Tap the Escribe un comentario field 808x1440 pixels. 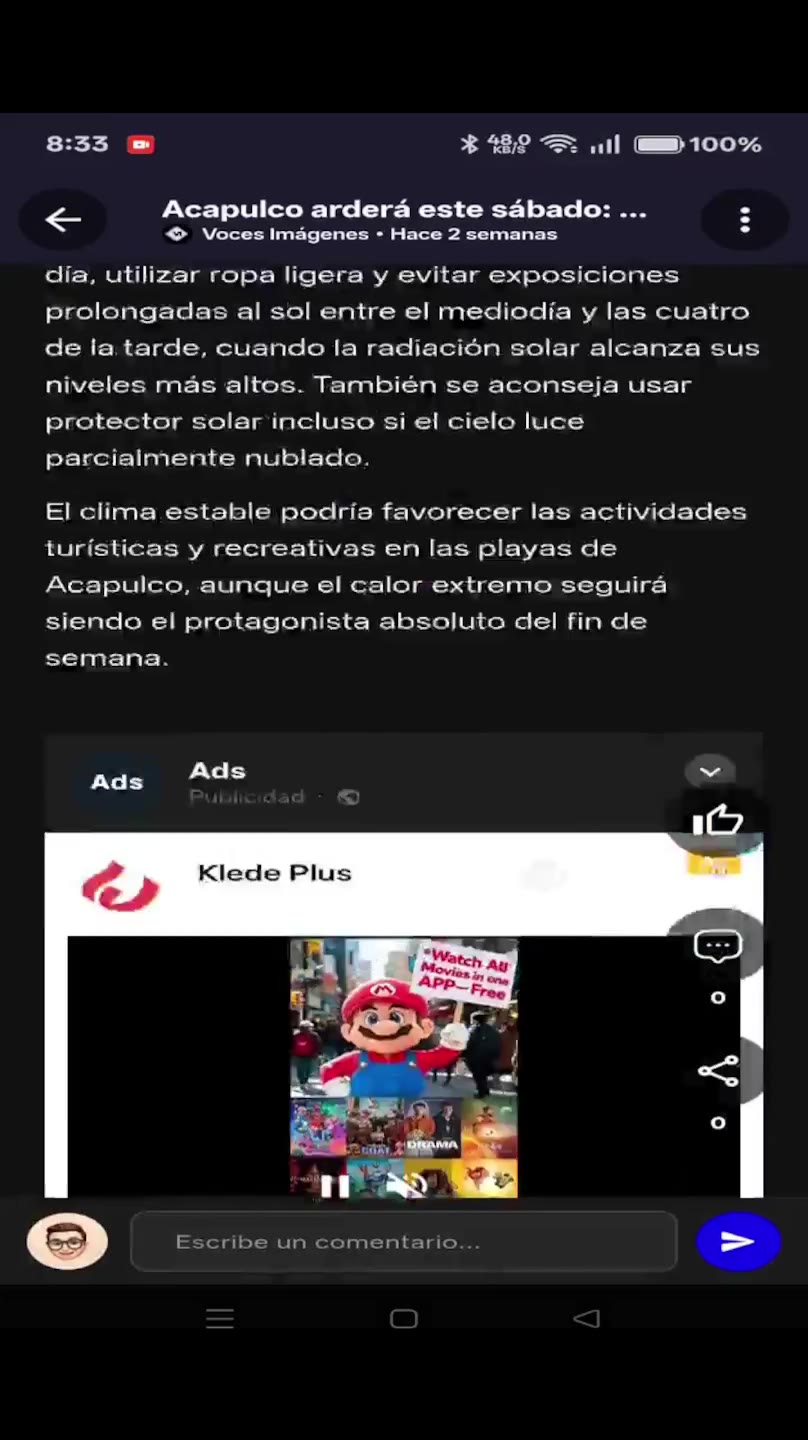click(404, 1241)
